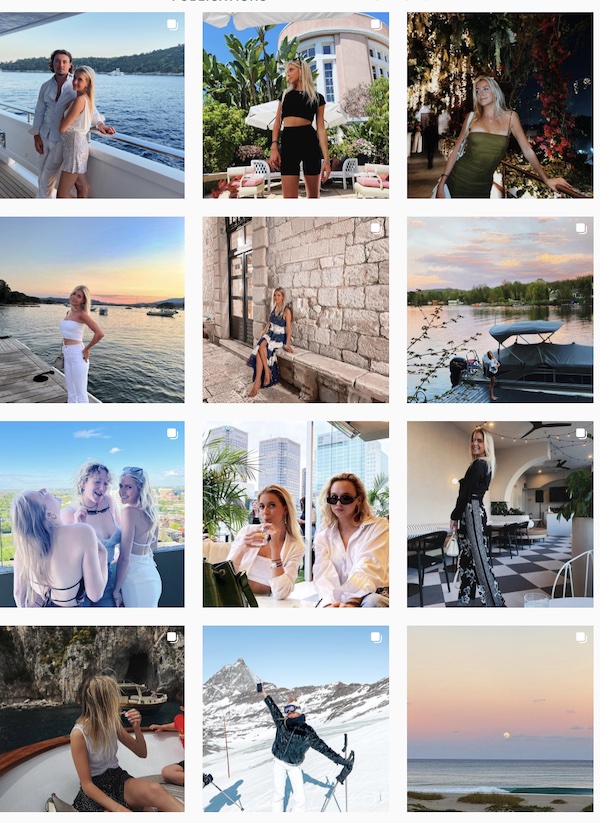Open the three friends rooftop post
This screenshot has width=600, height=823.
92,514
